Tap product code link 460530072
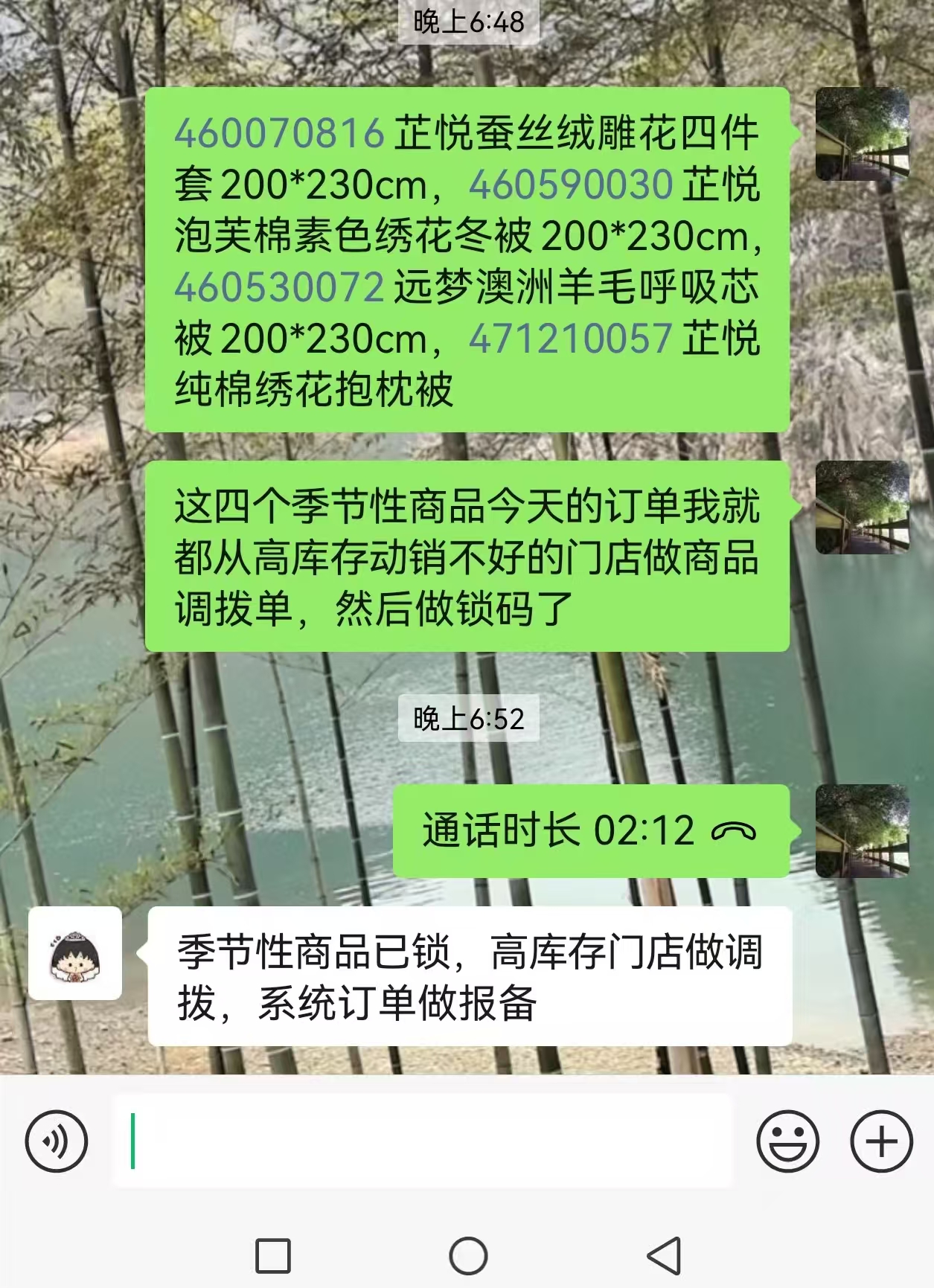This screenshot has height=1288, width=934. point(279,288)
